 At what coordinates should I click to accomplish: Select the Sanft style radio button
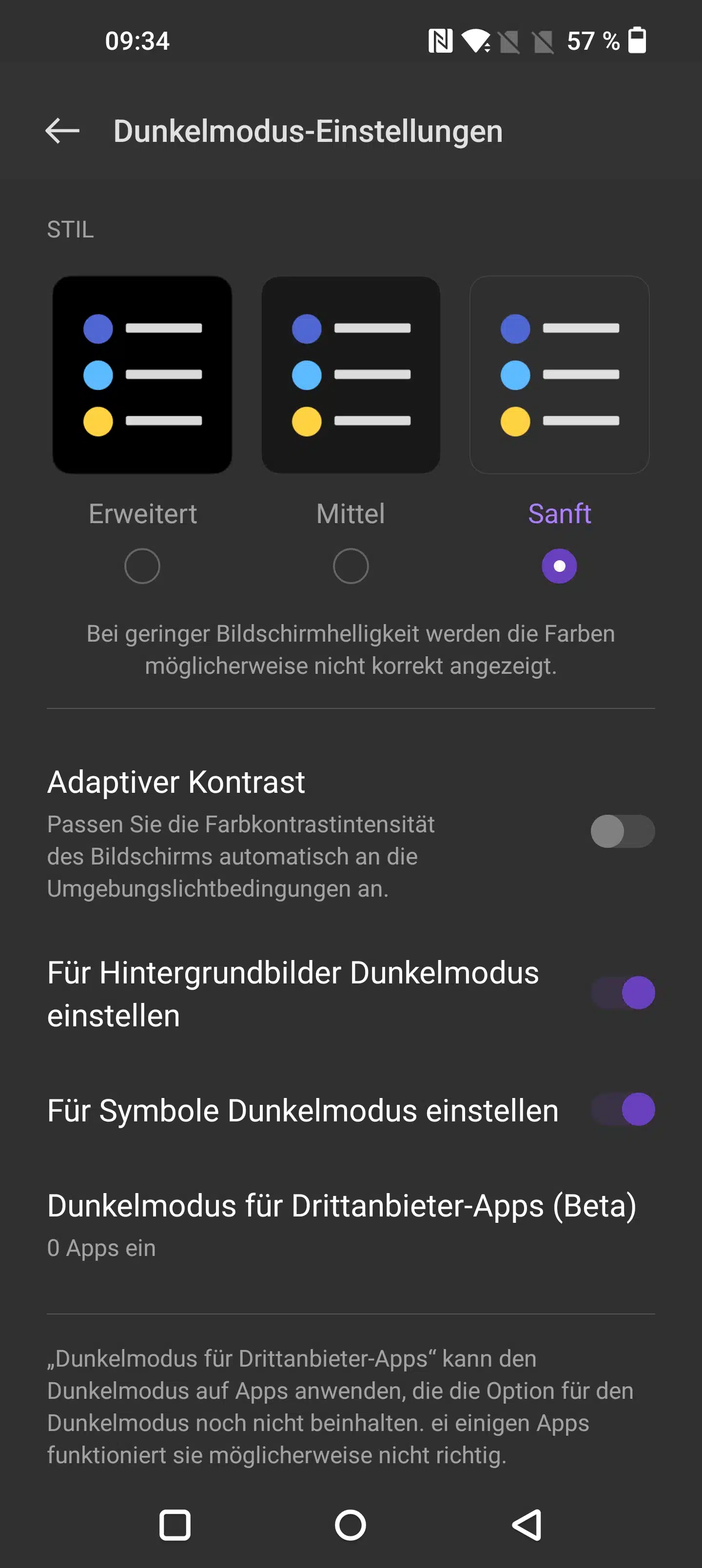click(559, 566)
